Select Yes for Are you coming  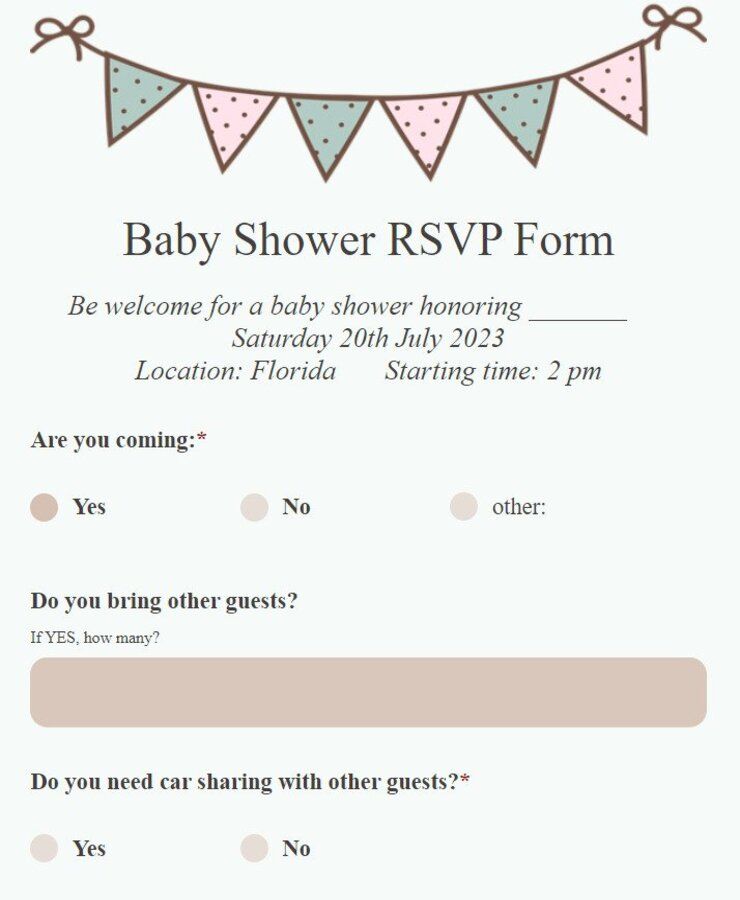tap(44, 507)
